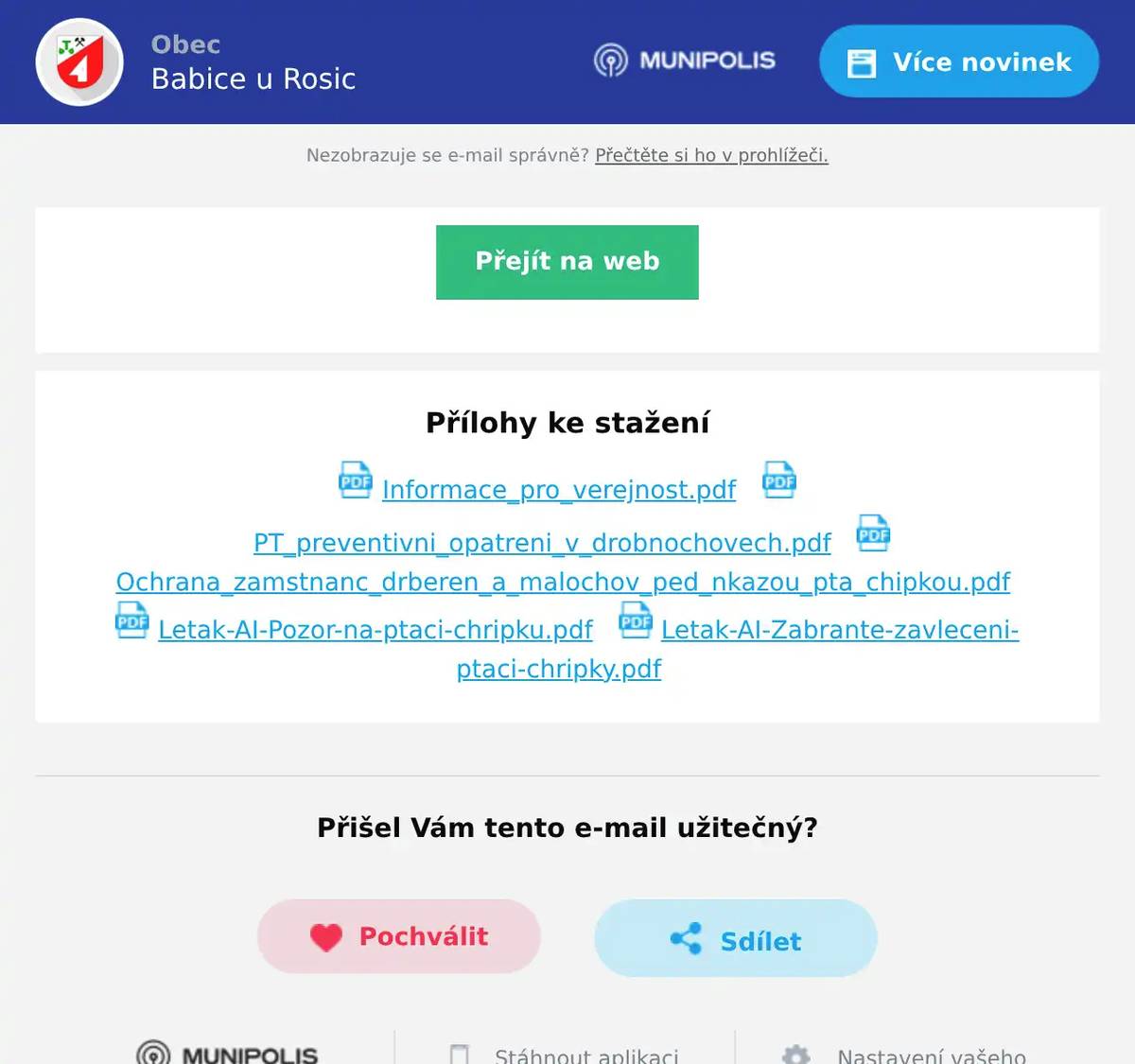Download Informace_pro_verejnost.pdf attachment
Image resolution: width=1135 pixels, height=1064 pixels.
tap(558, 489)
